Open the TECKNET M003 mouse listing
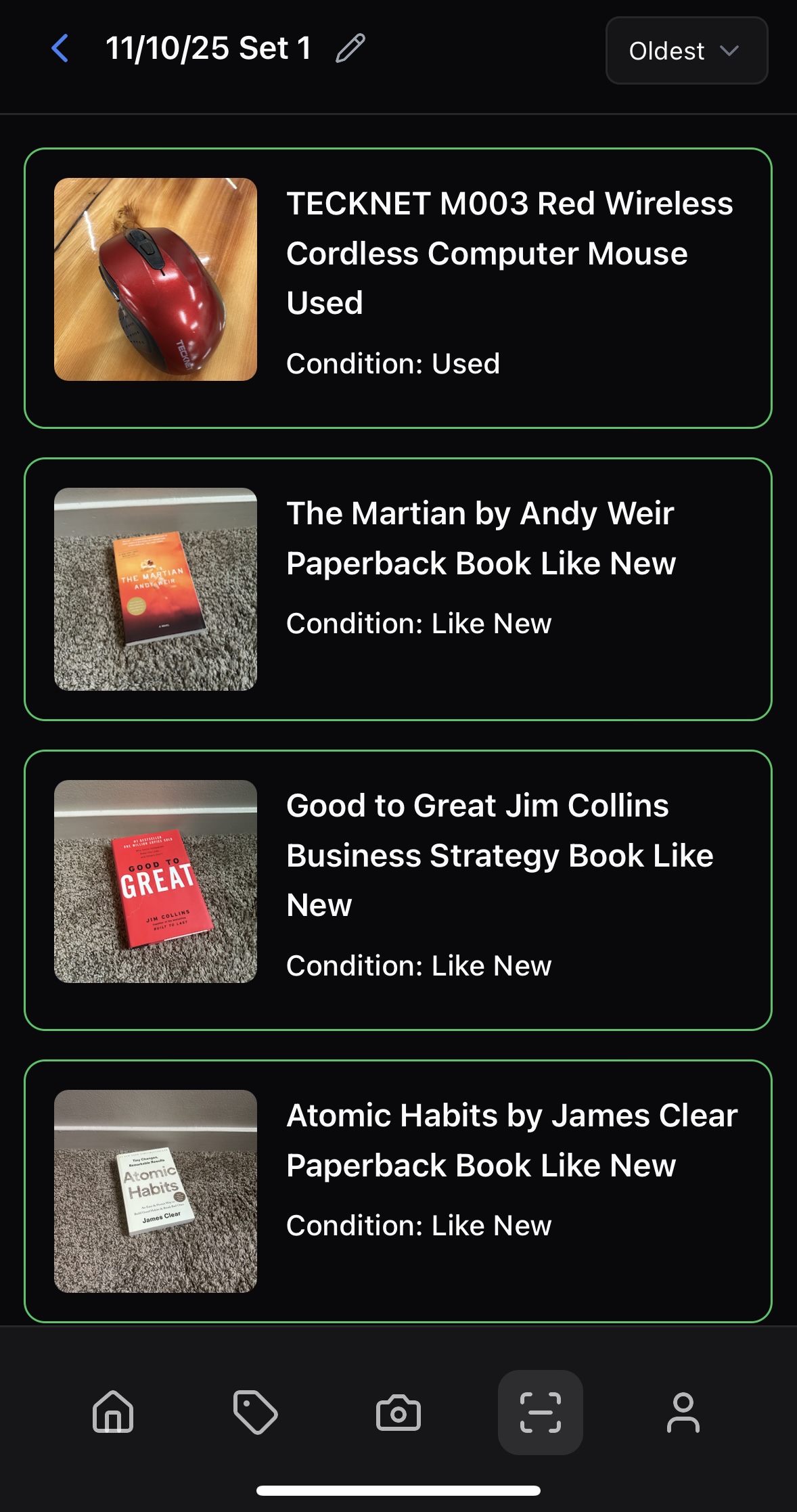This screenshot has width=797, height=1512. (x=398, y=288)
